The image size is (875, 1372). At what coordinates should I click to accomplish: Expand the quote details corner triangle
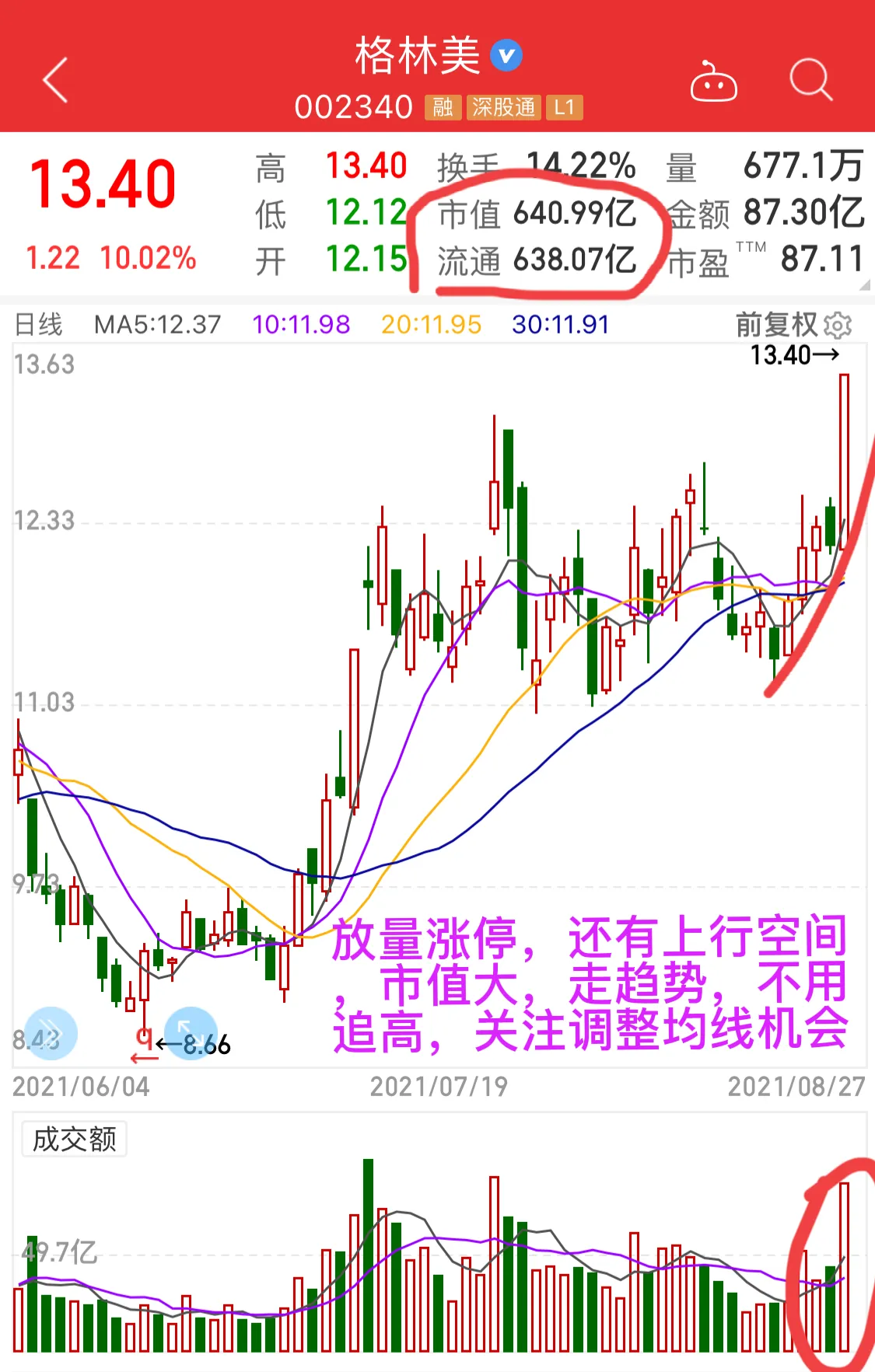[864, 286]
